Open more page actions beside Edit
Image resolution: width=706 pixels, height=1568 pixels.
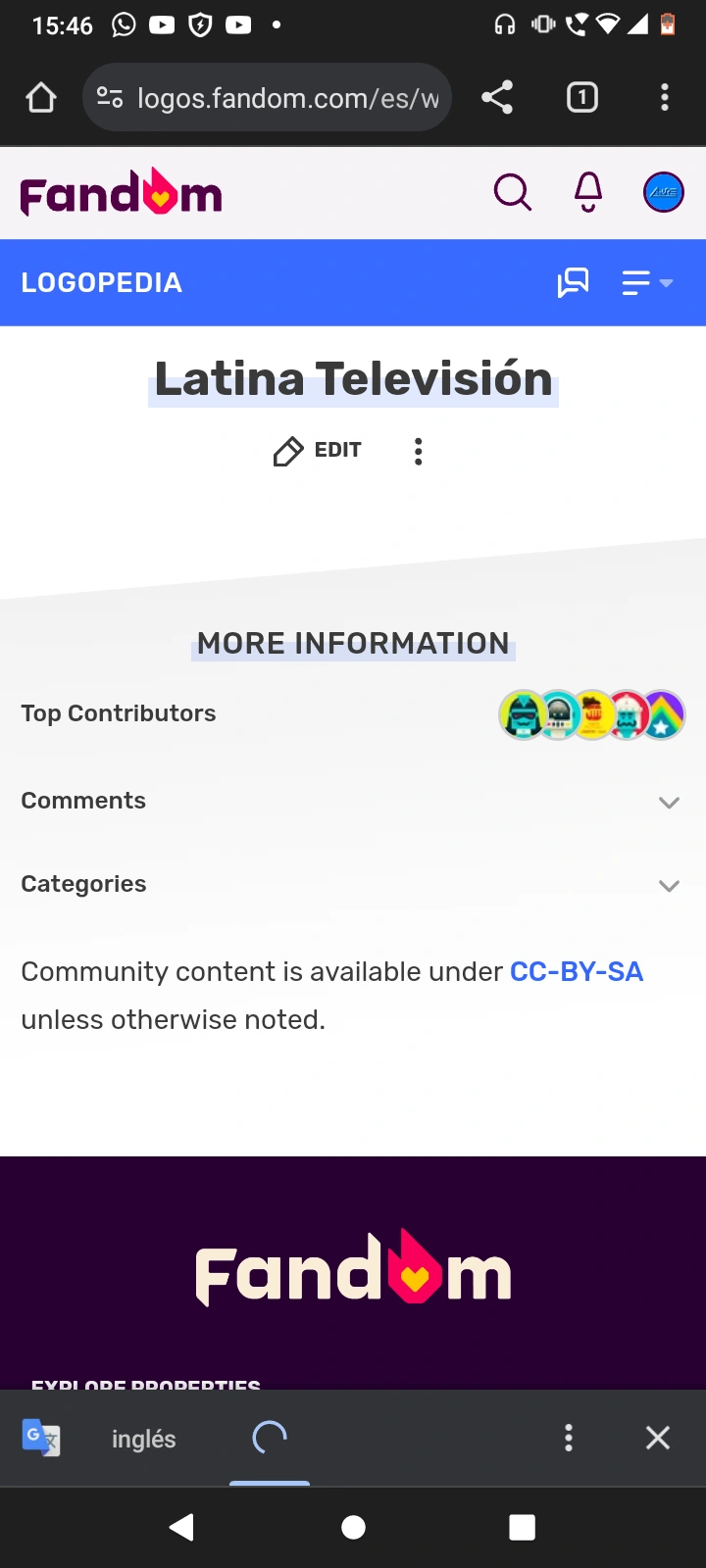[419, 451]
